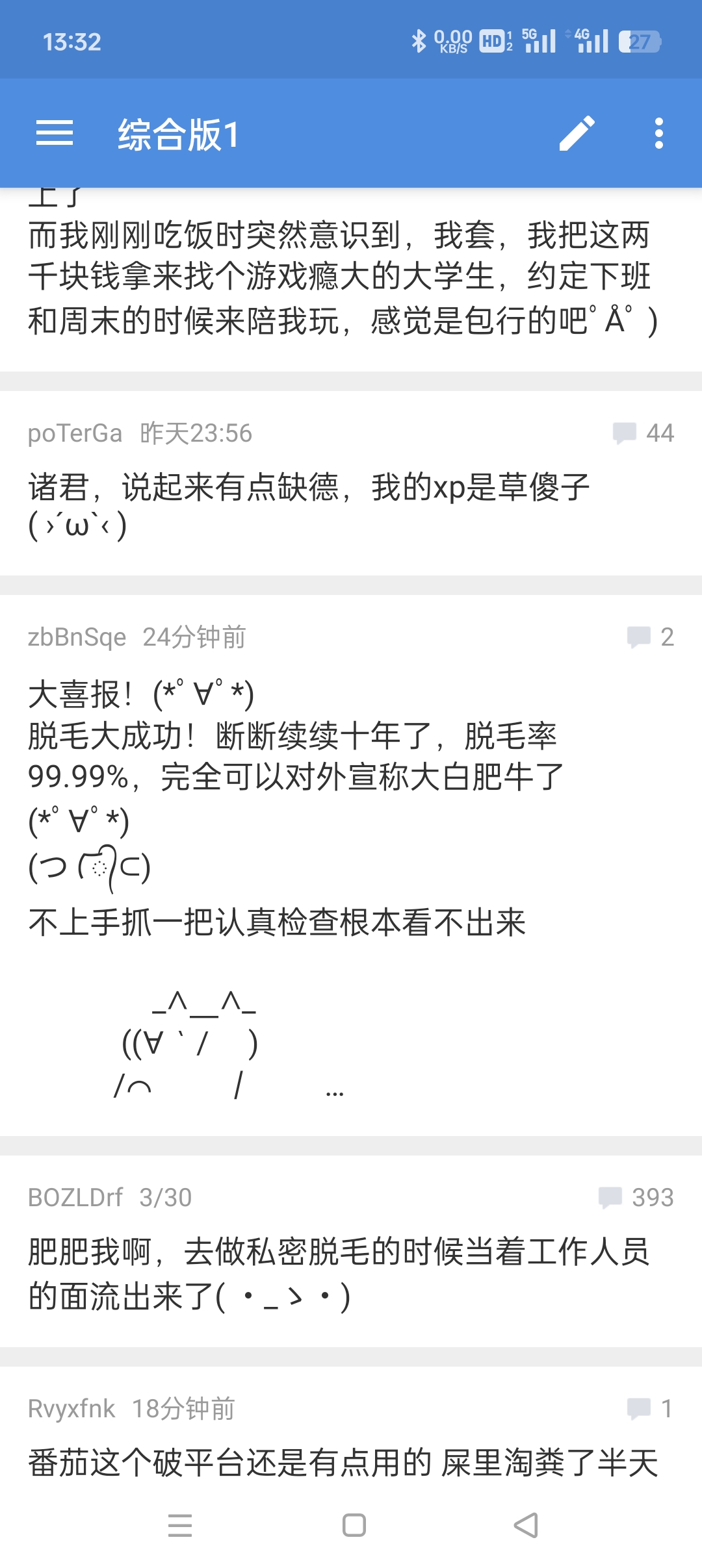The height and width of the screenshot is (1568, 702).
Task: Go back with the system back button
Action: (x=526, y=1525)
